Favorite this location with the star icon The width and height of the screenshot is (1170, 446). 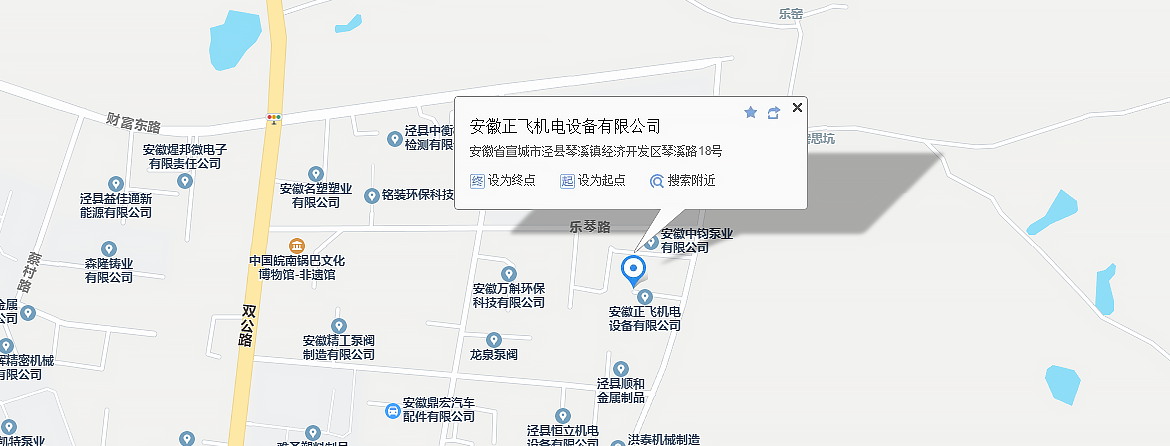750,113
